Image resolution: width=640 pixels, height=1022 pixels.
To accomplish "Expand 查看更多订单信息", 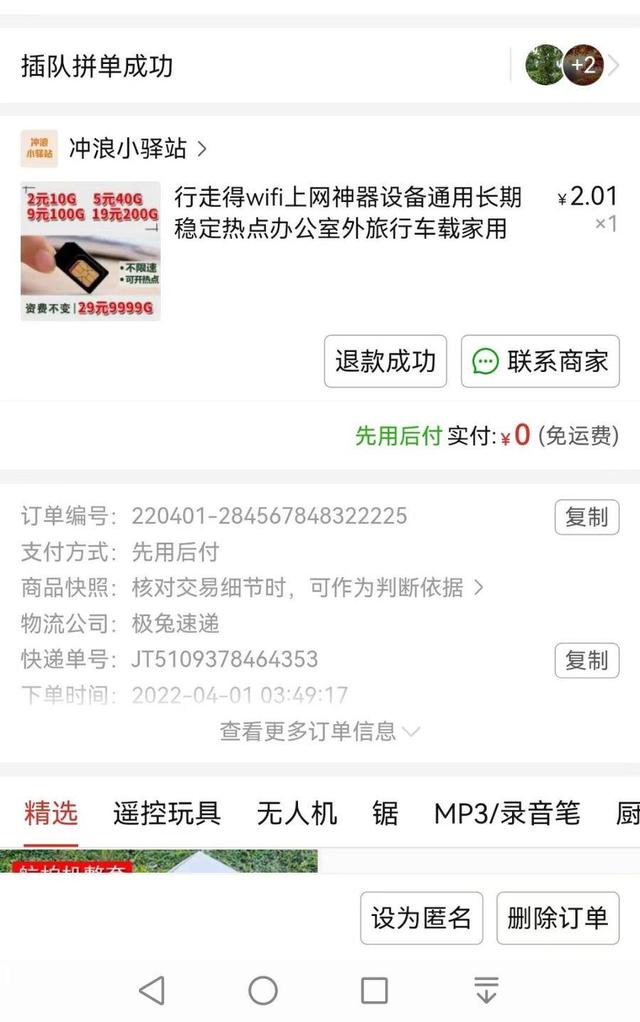I will point(320,732).
